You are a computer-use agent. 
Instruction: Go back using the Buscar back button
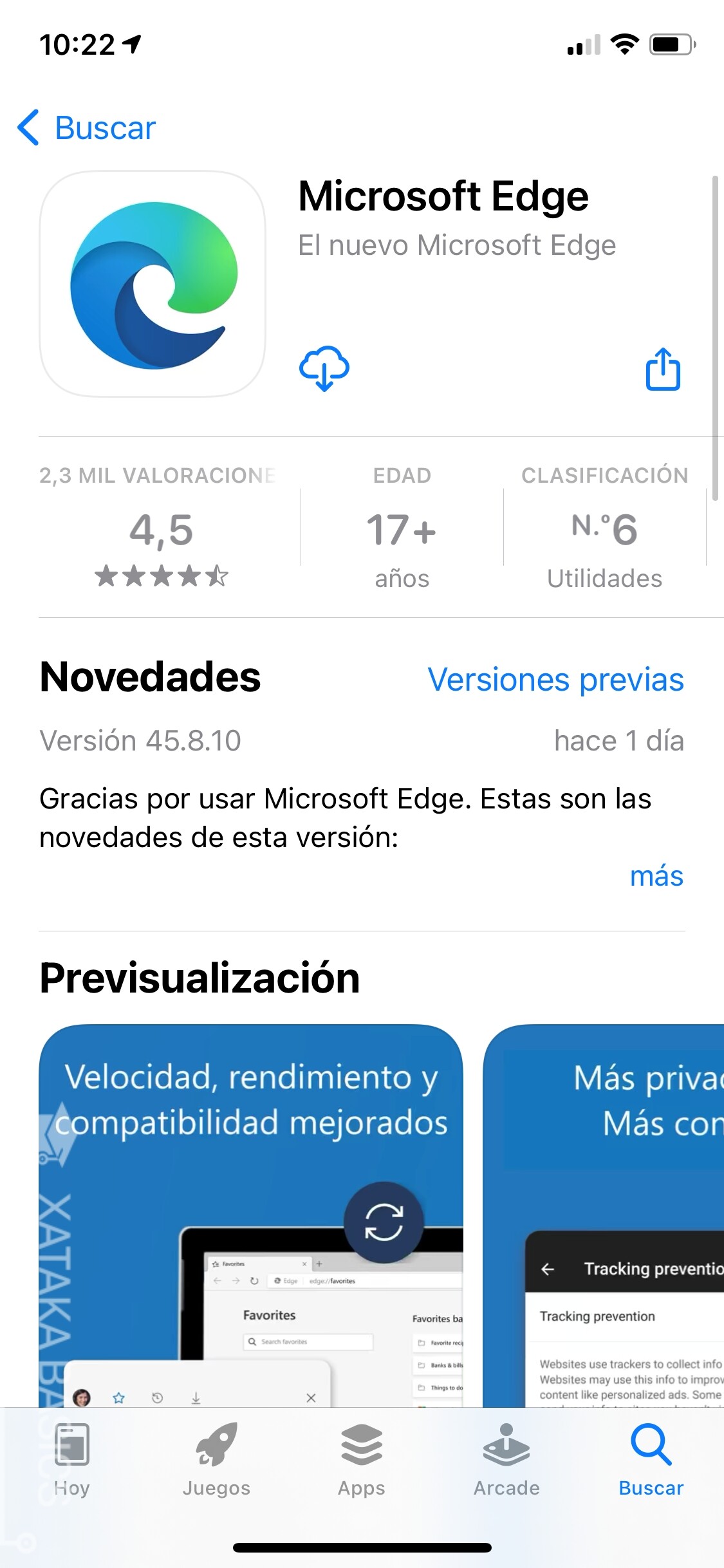(84, 127)
